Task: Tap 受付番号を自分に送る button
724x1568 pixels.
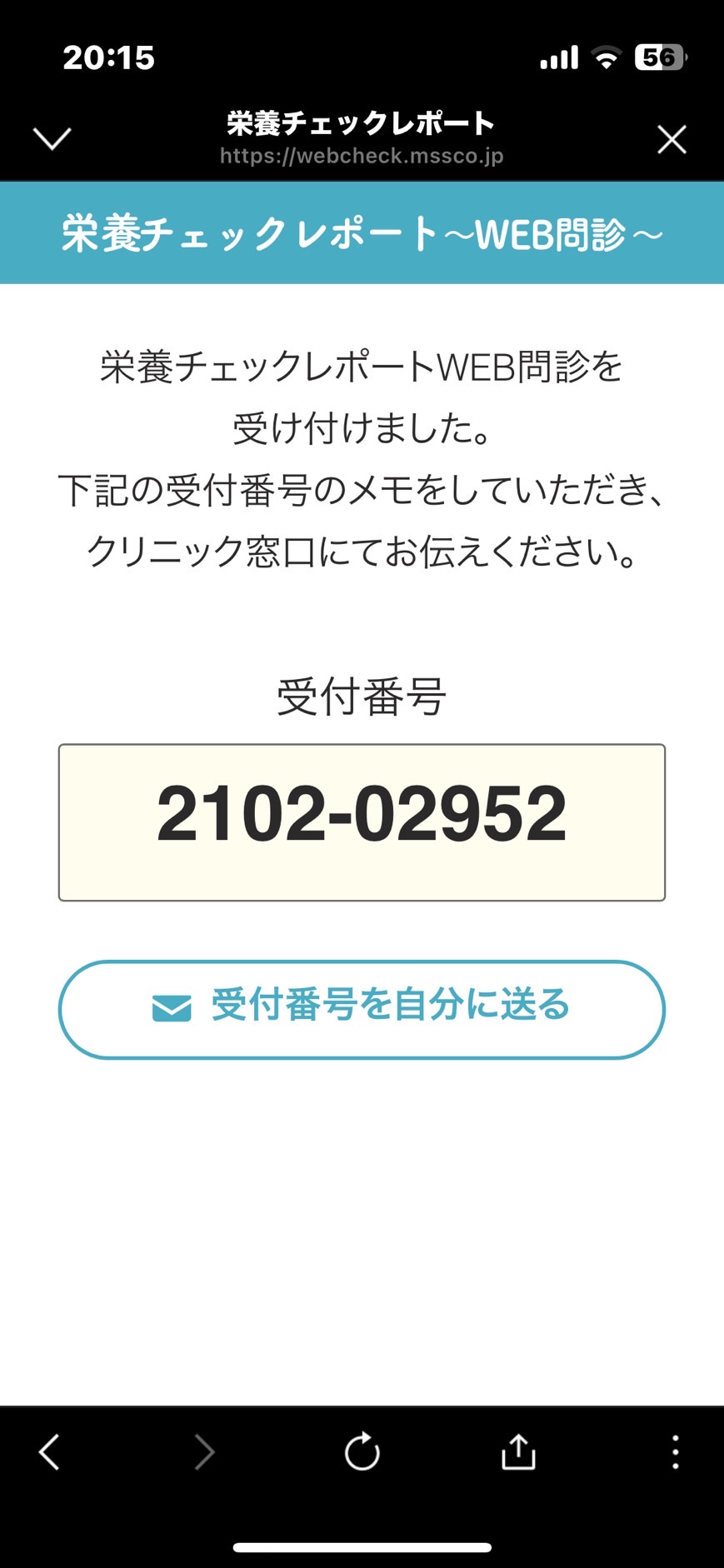Action: pos(362,1009)
